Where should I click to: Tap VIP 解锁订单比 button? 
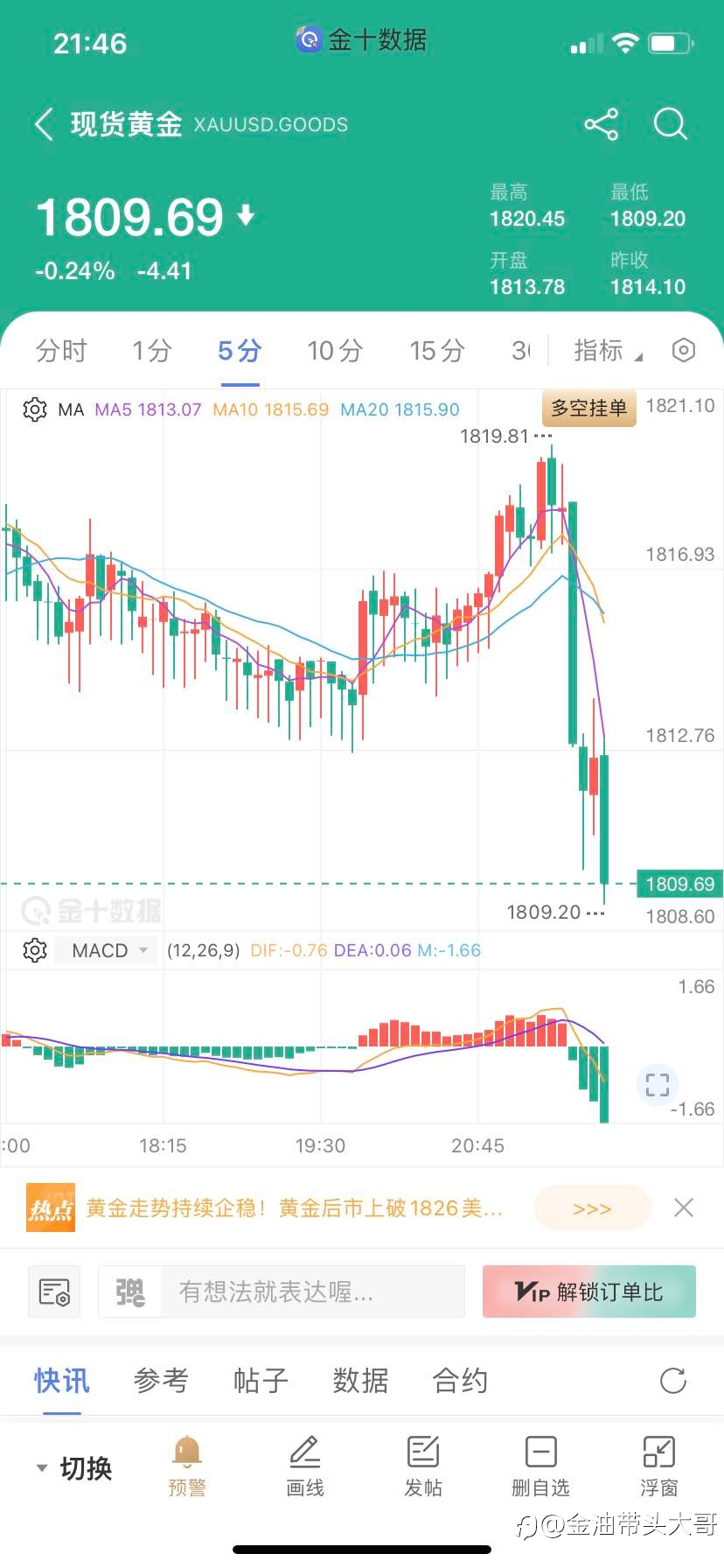[x=589, y=1291]
